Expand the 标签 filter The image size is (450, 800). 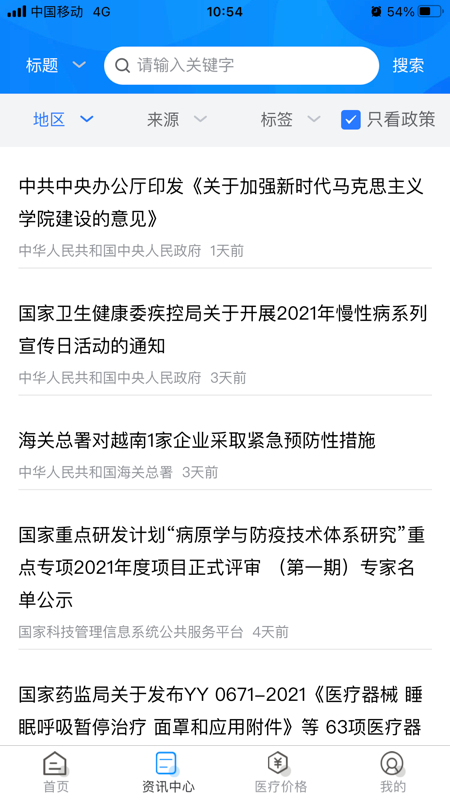[x=291, y=120]
